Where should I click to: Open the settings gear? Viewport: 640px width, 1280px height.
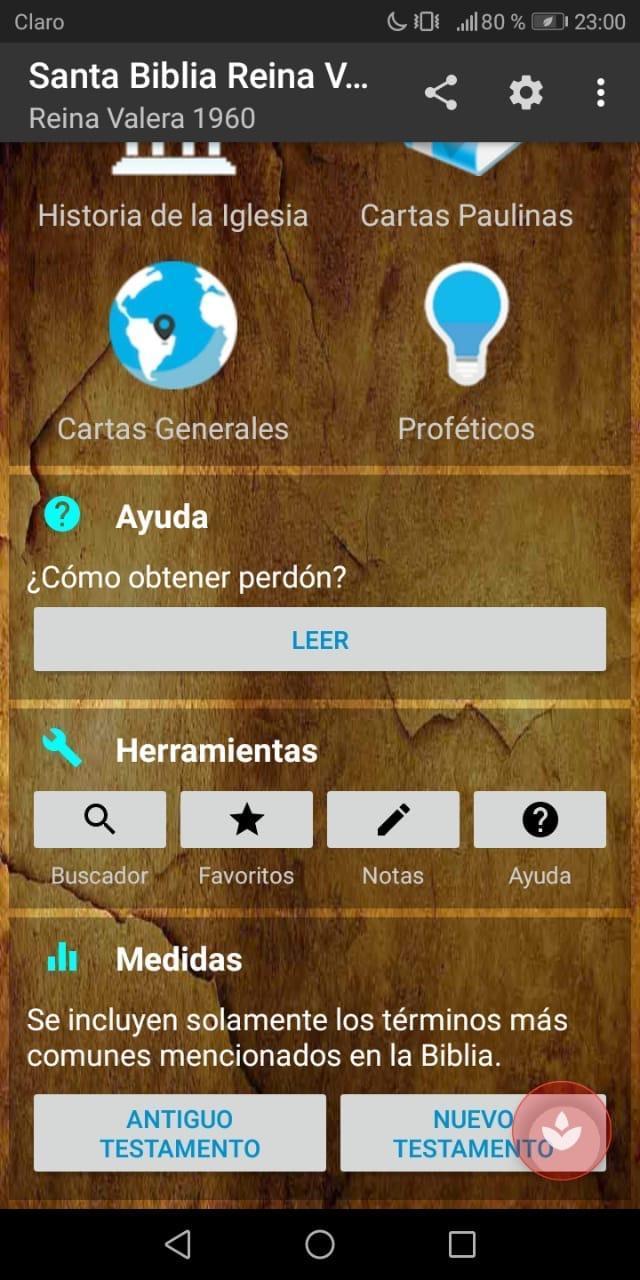pyautogui.click(x=526, y=93)
